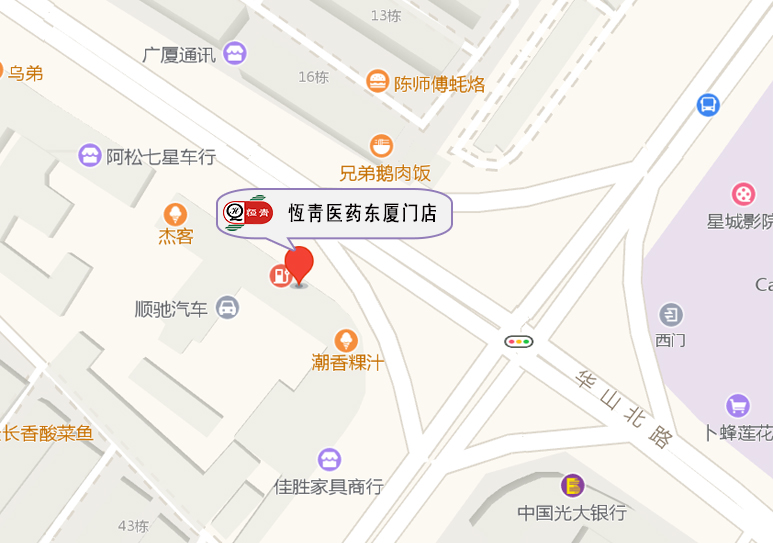Tap the bus stop icon

(708, 104)
